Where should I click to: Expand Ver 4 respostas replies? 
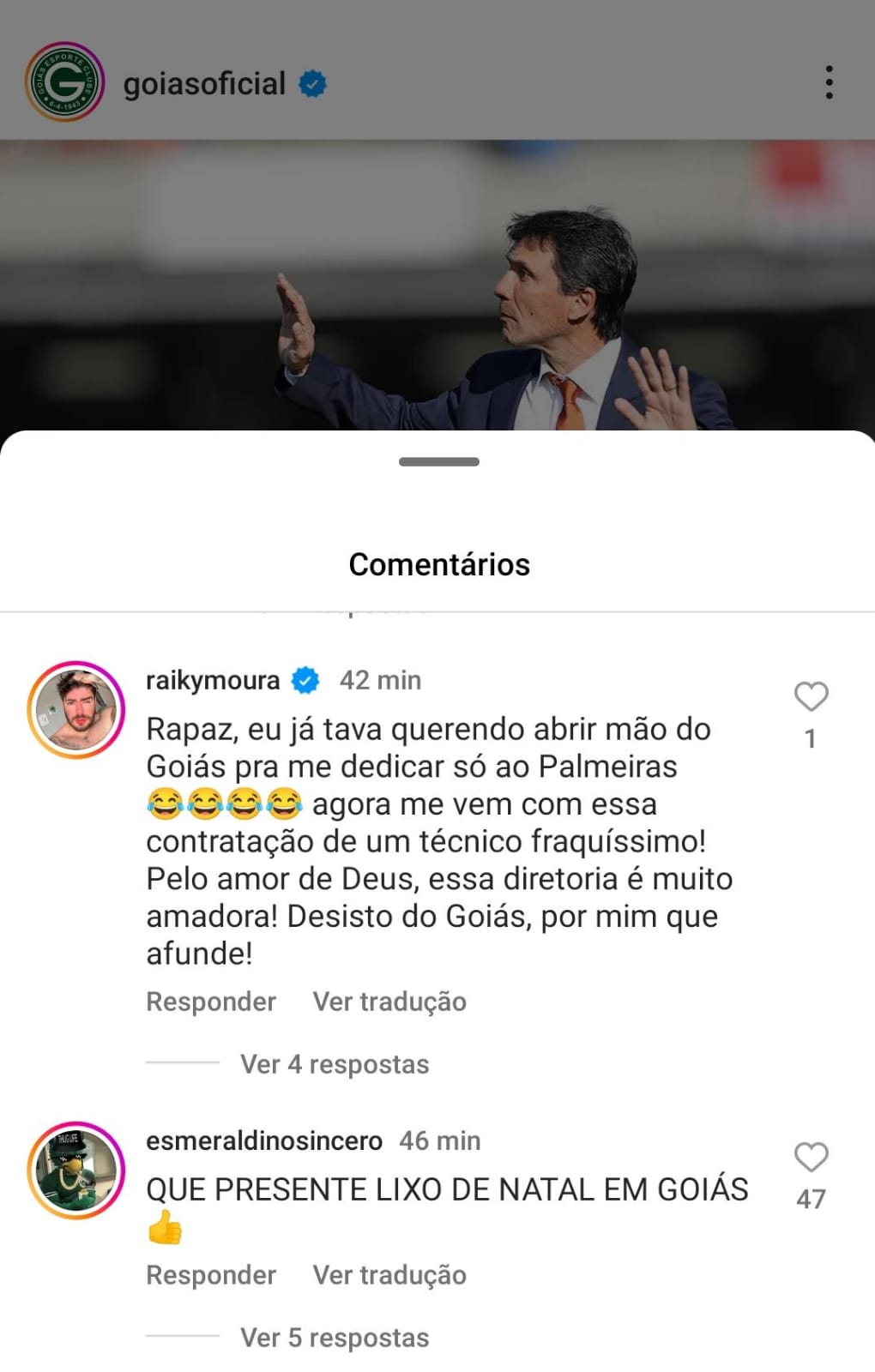335,1064
